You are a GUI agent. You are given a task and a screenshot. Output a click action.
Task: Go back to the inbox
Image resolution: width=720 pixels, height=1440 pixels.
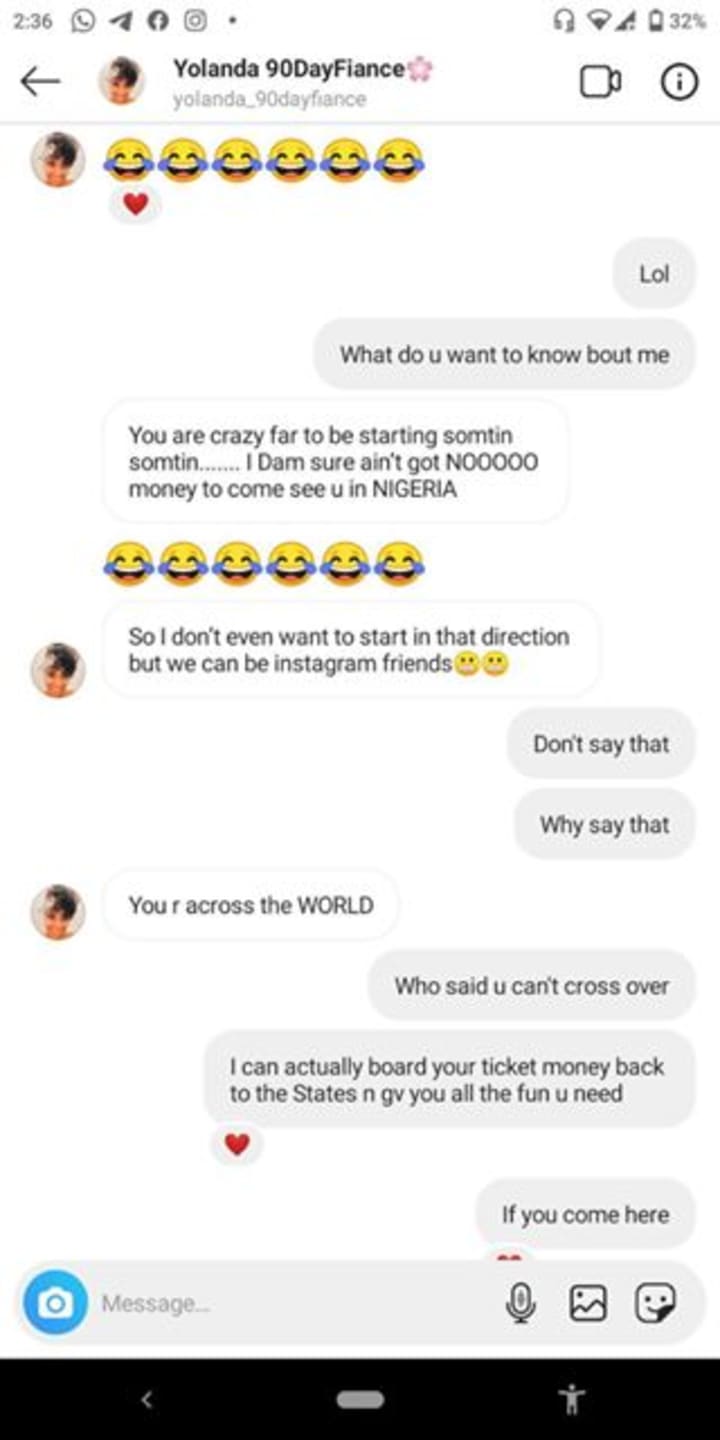[40, 82]
